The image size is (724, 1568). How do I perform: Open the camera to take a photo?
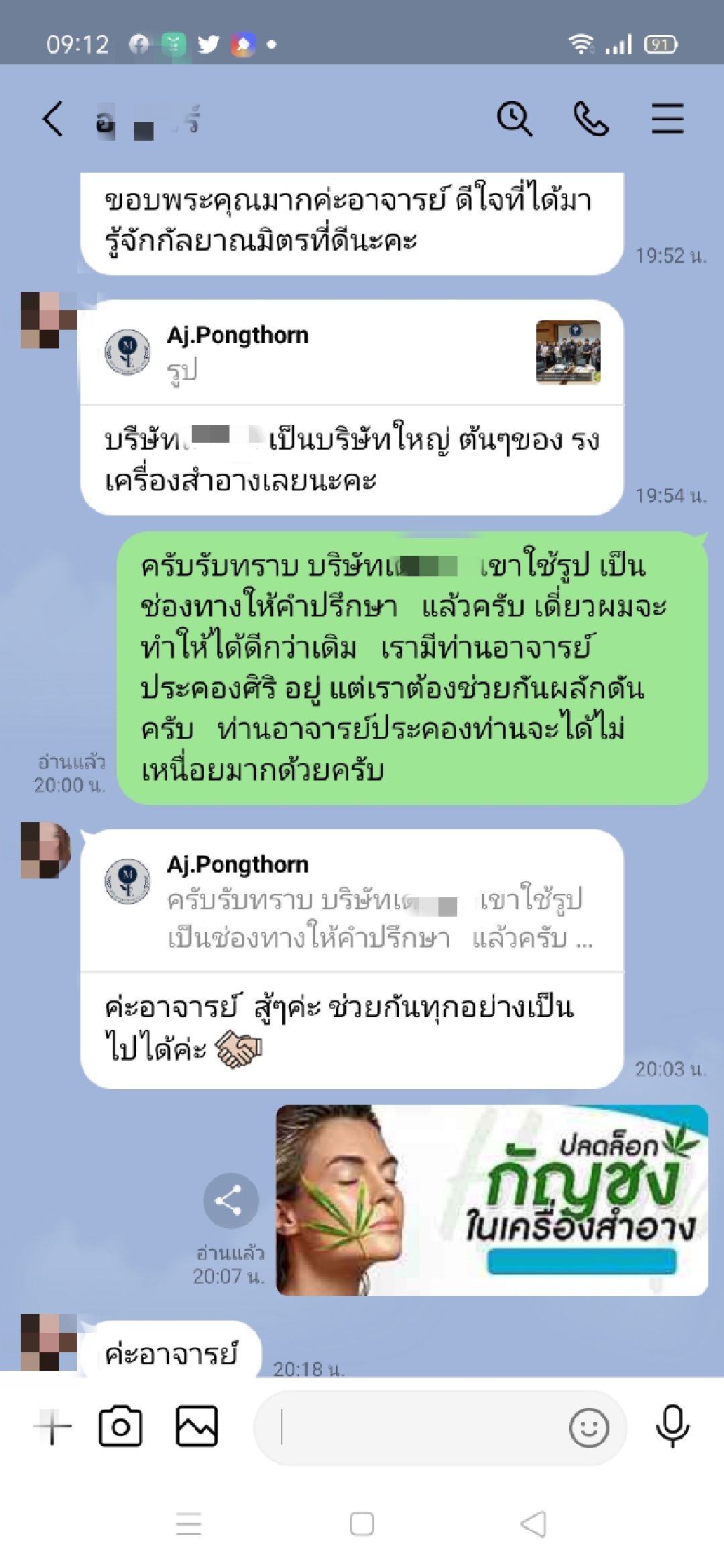pos(121,1427)
